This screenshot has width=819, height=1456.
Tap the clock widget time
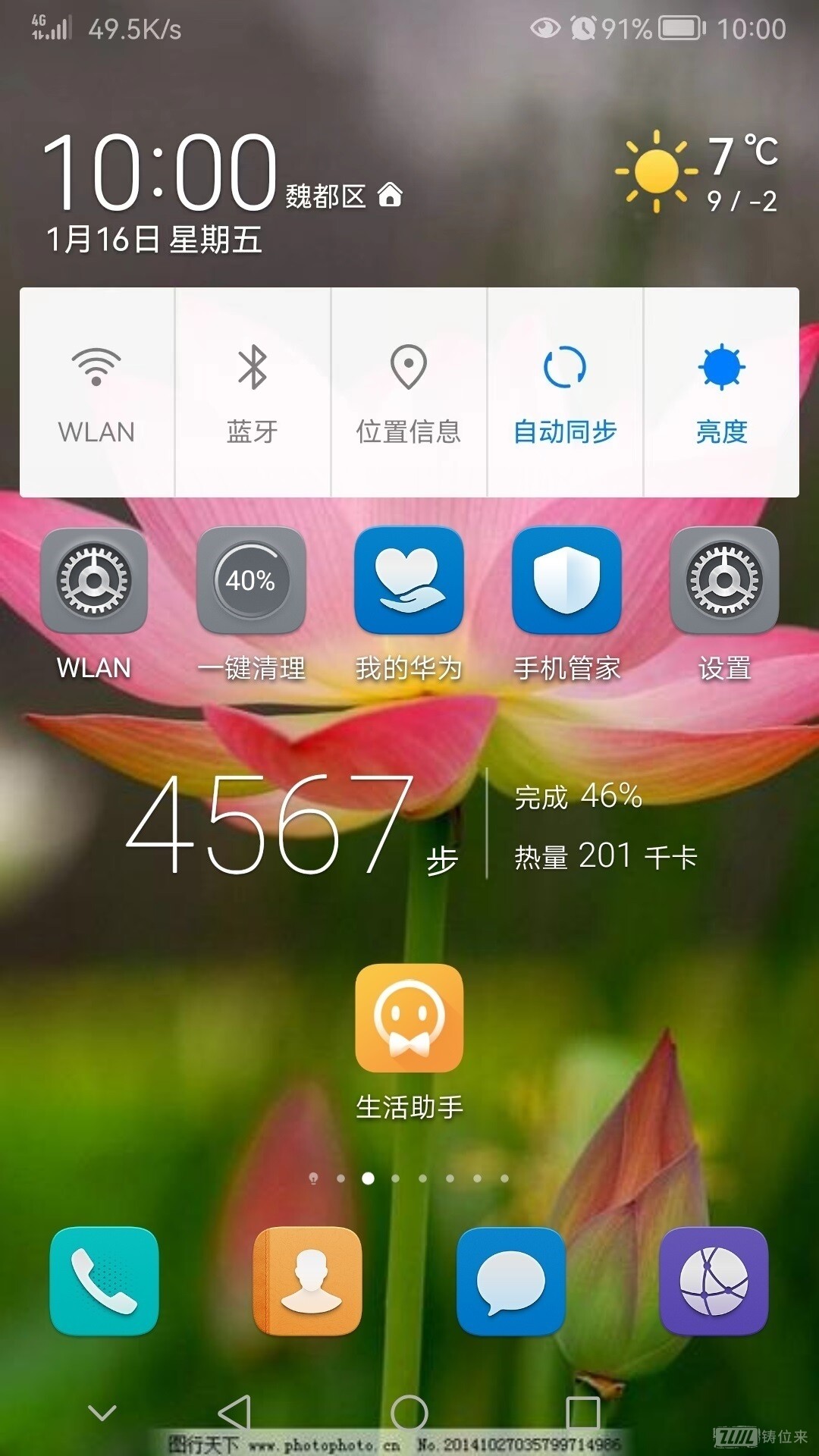pyautogui.click(x=159, y=172)
